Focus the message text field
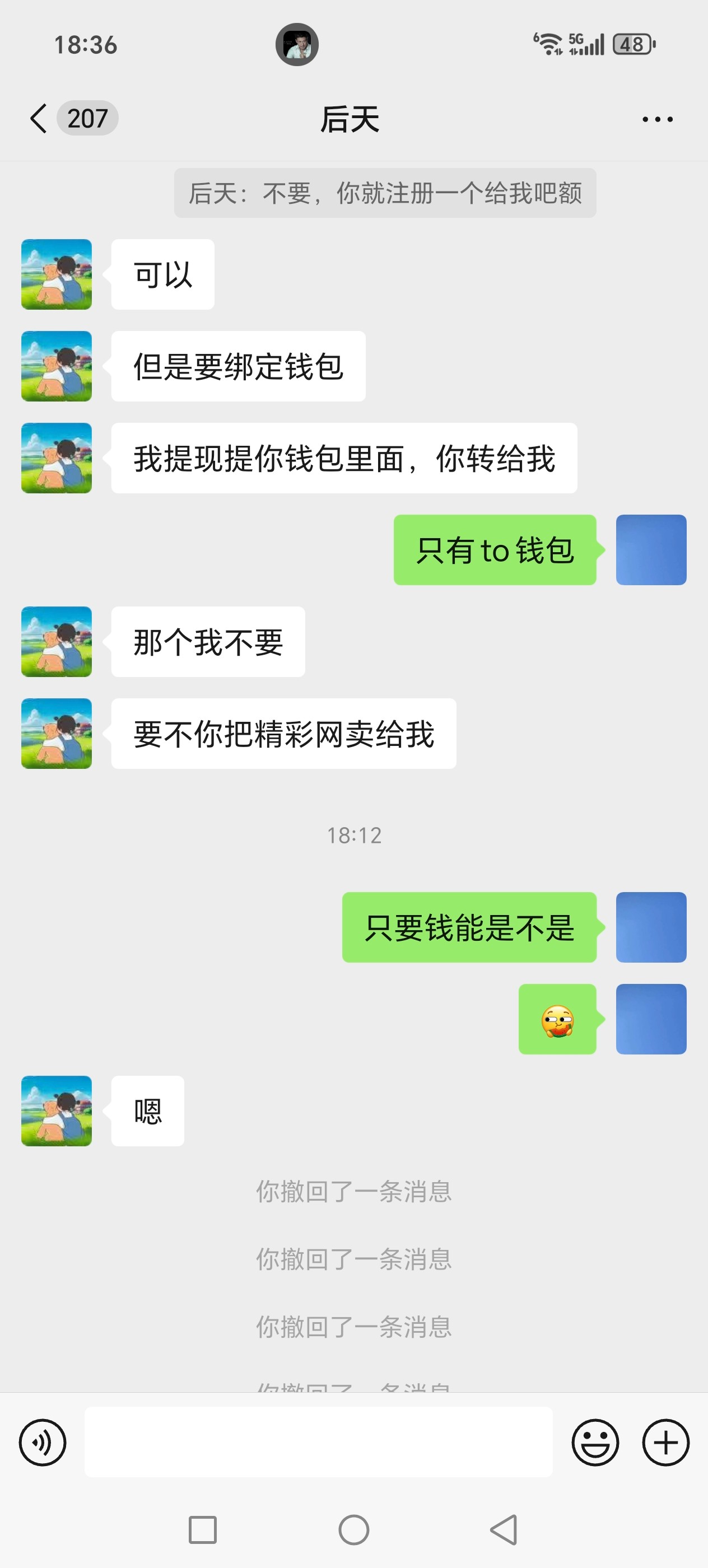708x1568 pixels. [318, 1442]
